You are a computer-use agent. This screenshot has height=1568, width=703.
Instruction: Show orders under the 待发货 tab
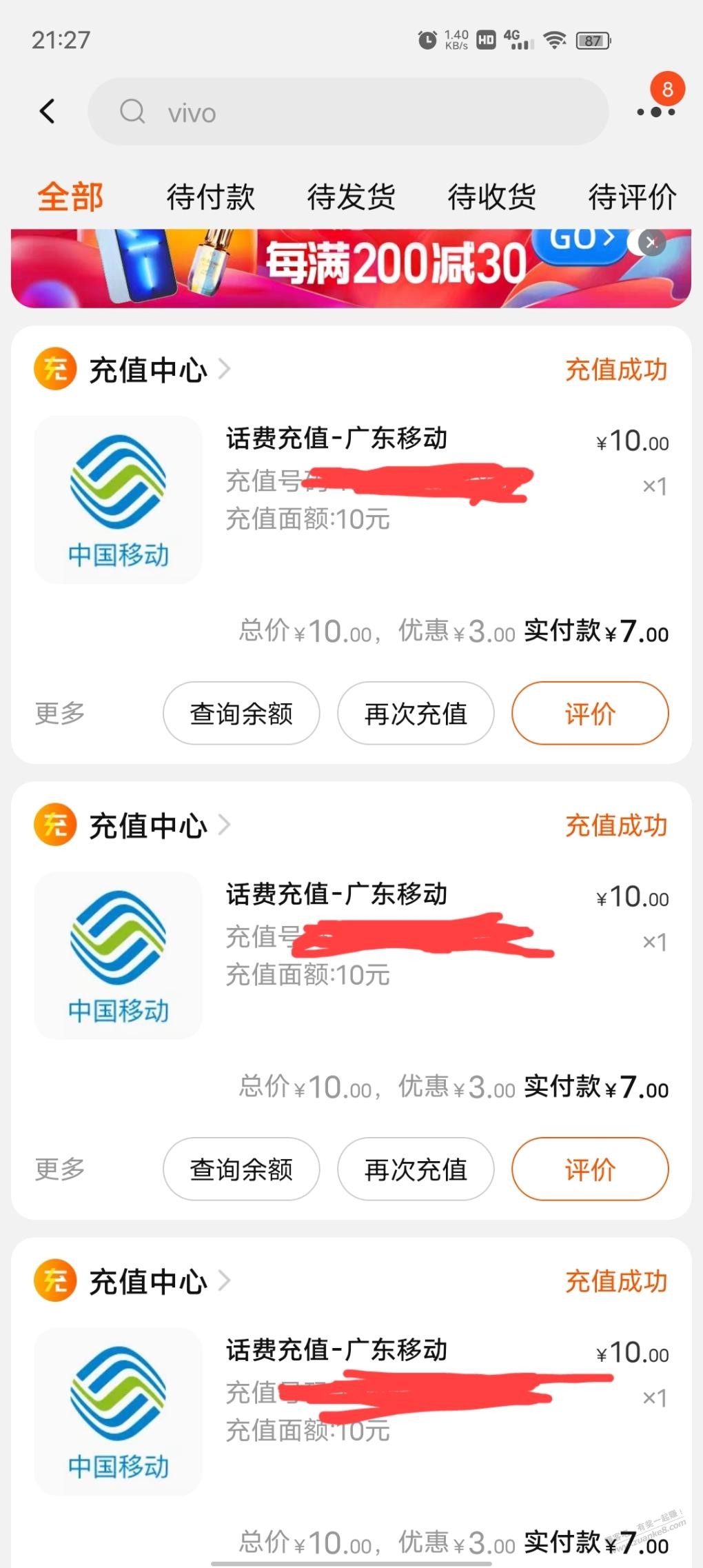351,197
